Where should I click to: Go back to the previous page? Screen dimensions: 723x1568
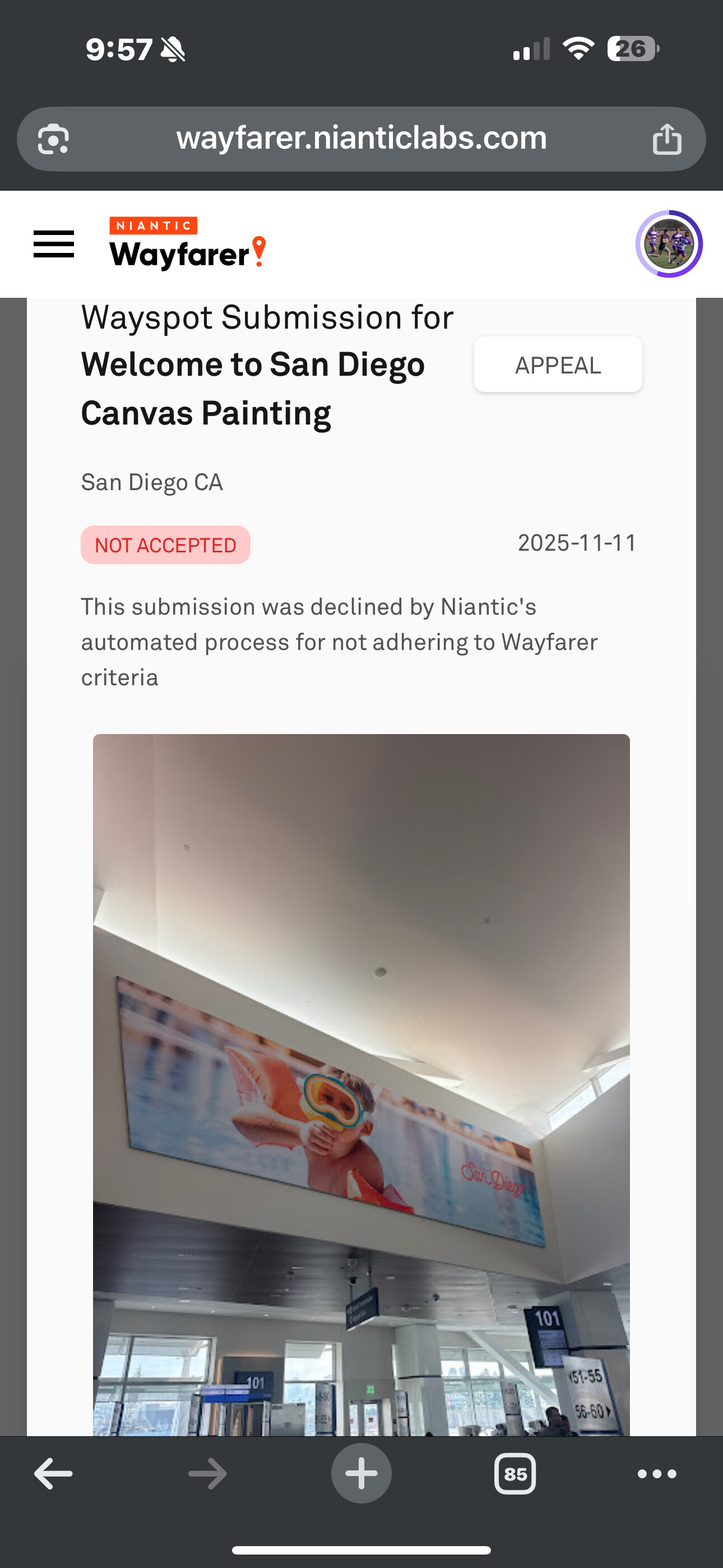tap(54, 1474)
